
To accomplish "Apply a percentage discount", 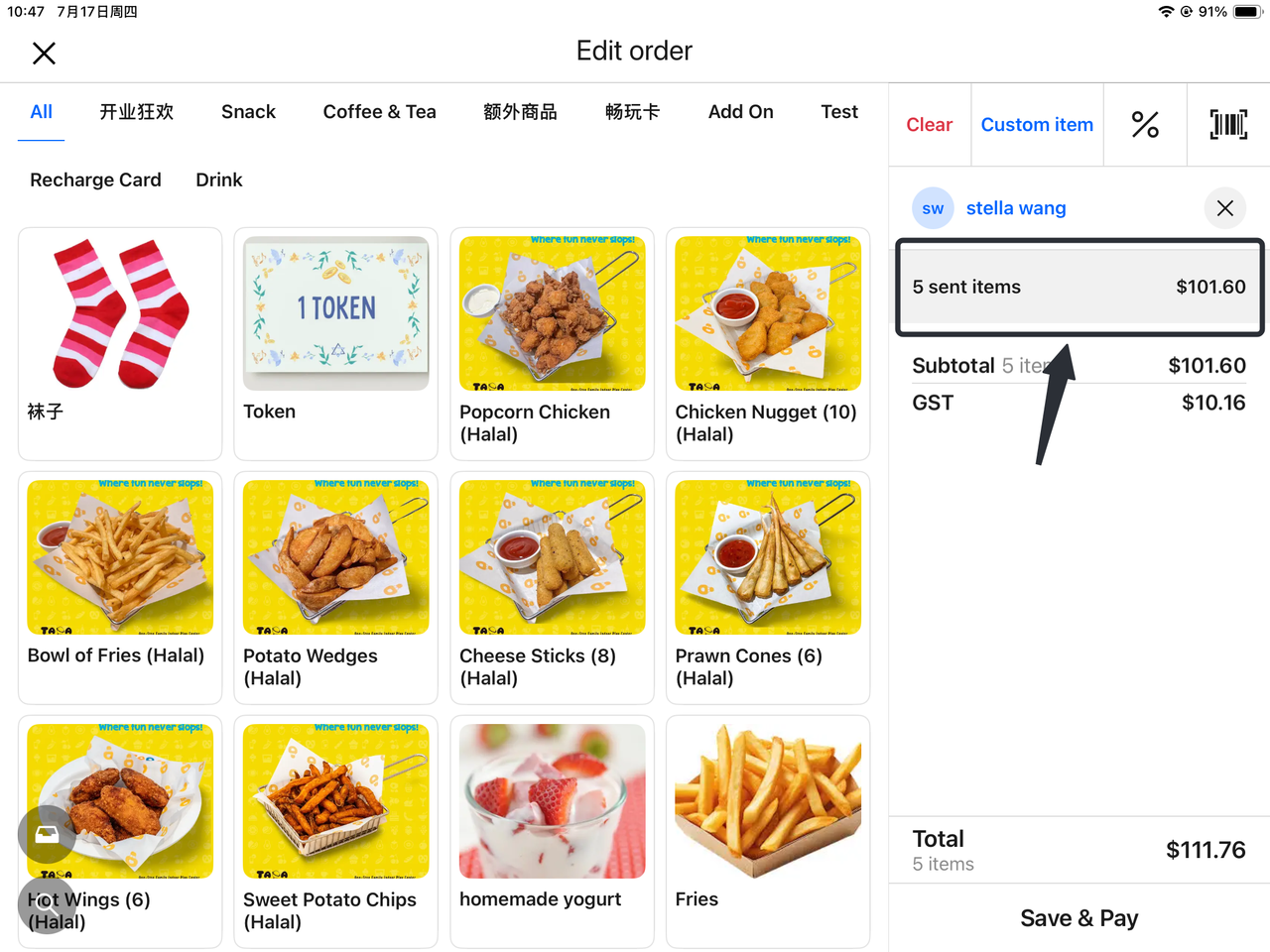I will click(x=1145, y=125).
